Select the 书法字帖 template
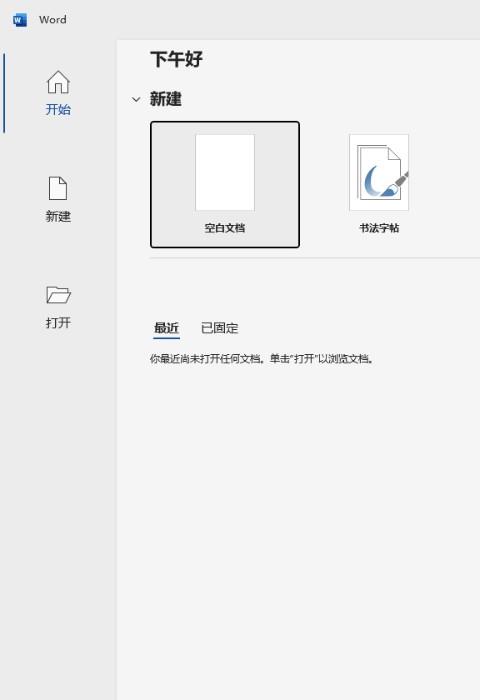 pos(379,184)
